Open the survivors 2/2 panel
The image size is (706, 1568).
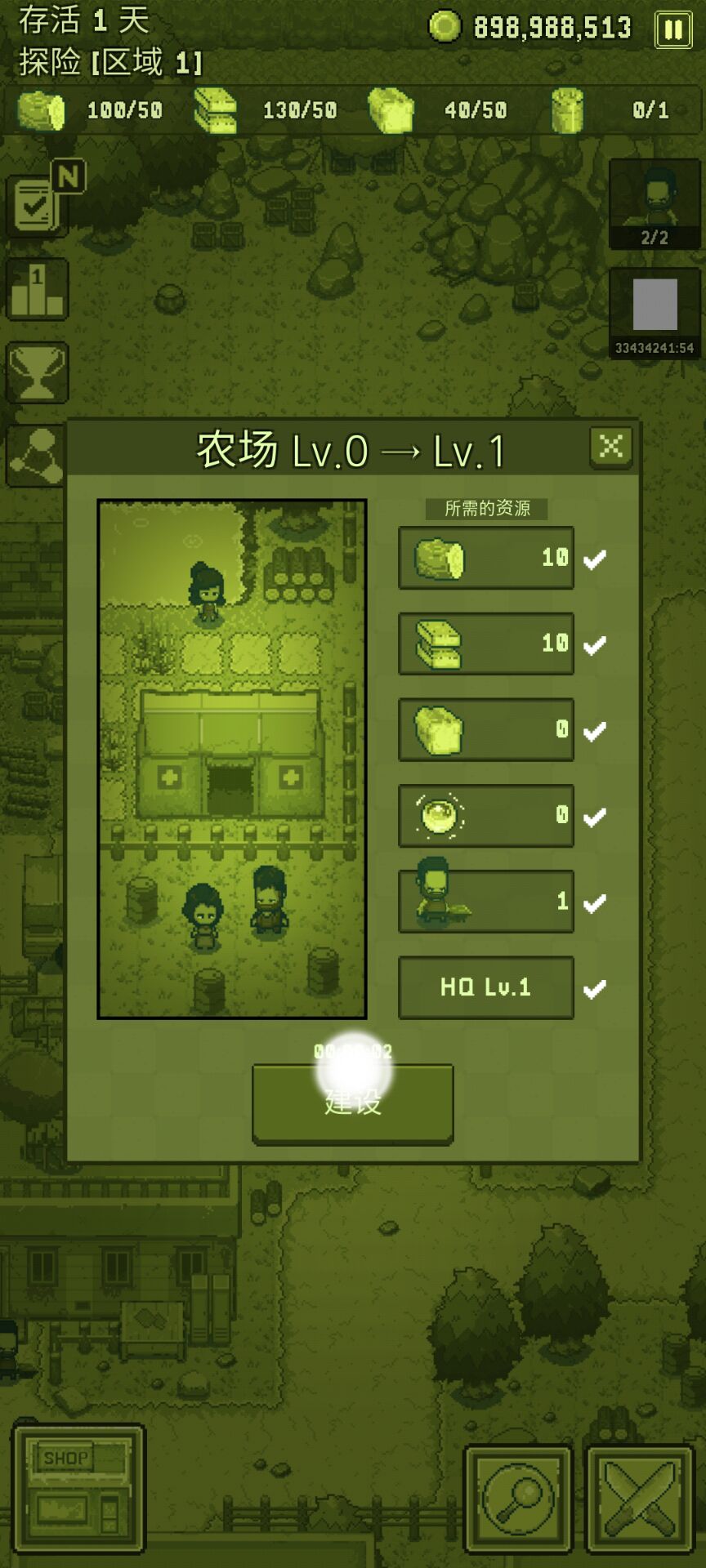655,204
